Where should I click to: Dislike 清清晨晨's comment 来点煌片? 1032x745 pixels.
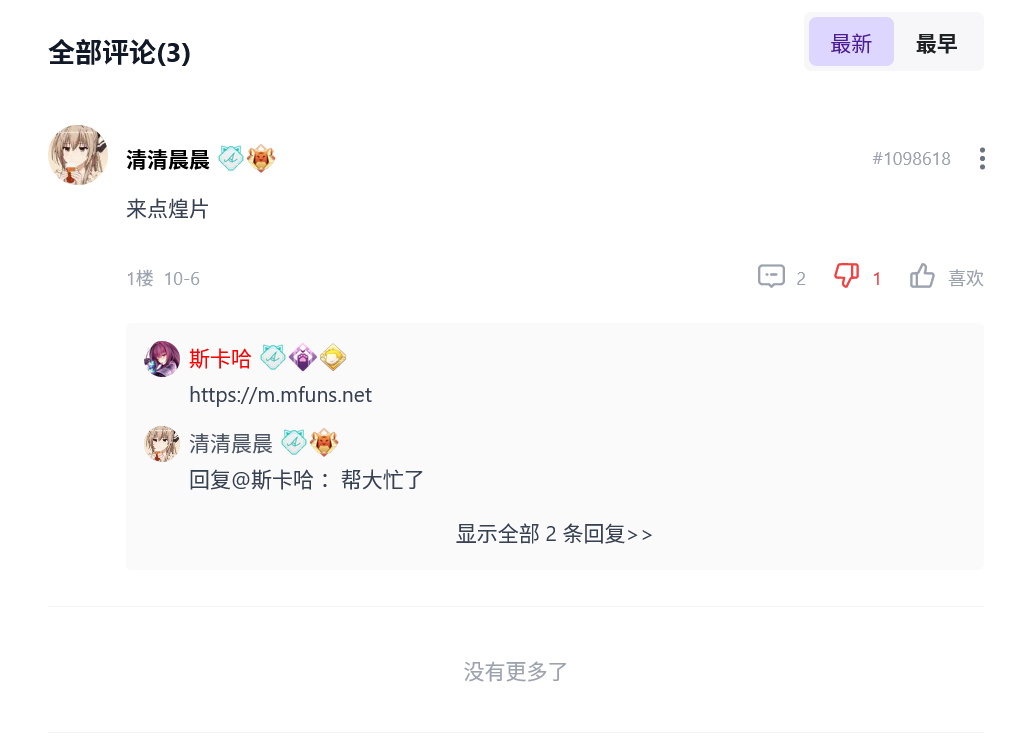[847, 277]
